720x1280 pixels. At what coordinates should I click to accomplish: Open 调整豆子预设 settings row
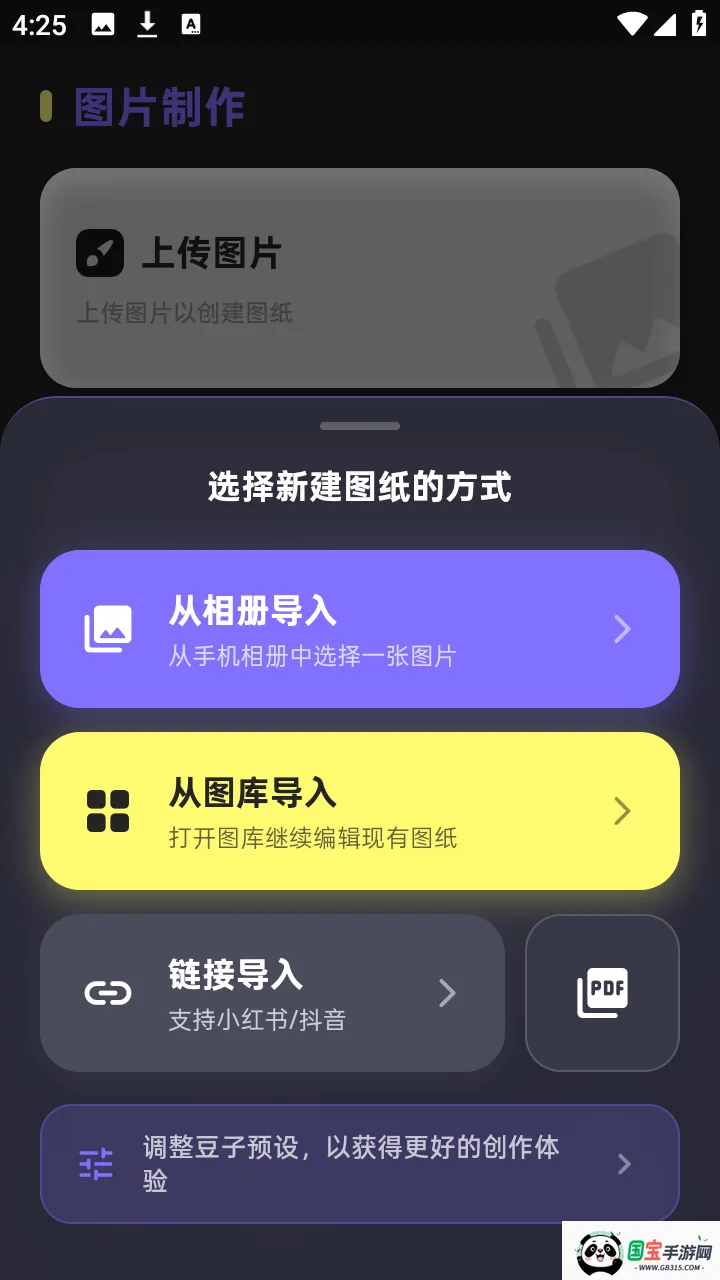(360, 1163)
